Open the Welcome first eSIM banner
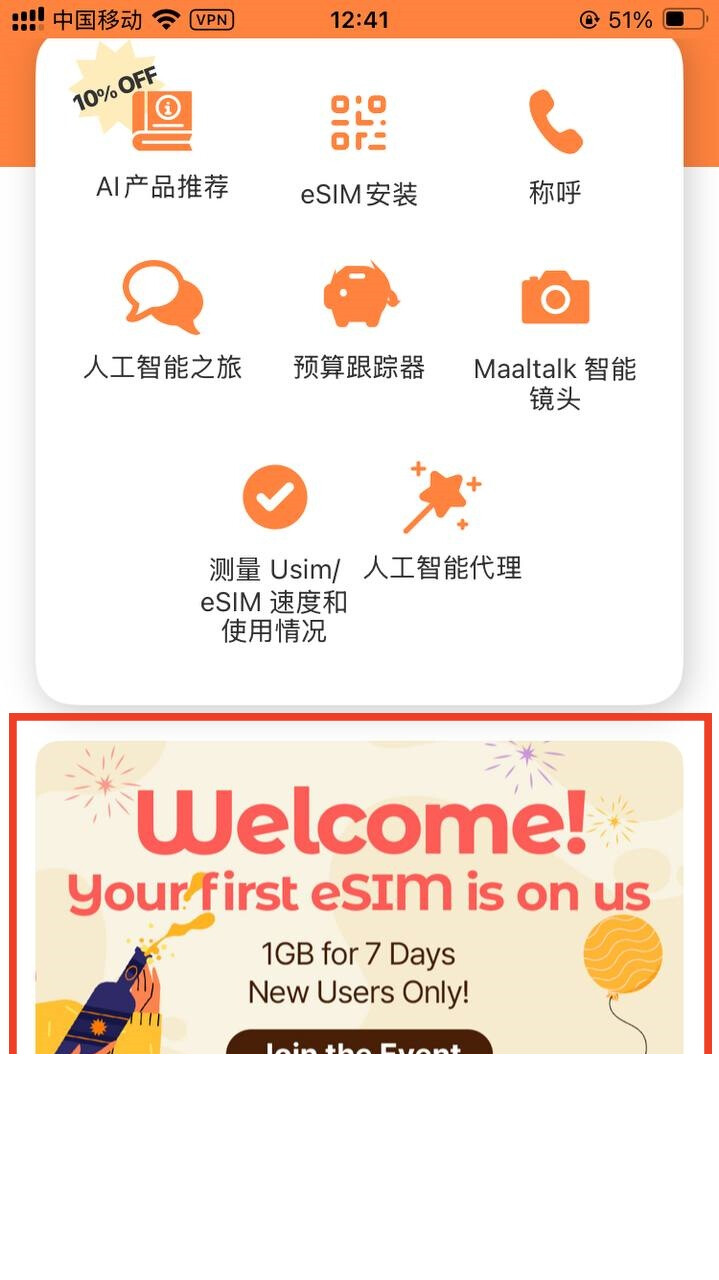Screen dimensions: 719x1280 (x=359, y=880)
